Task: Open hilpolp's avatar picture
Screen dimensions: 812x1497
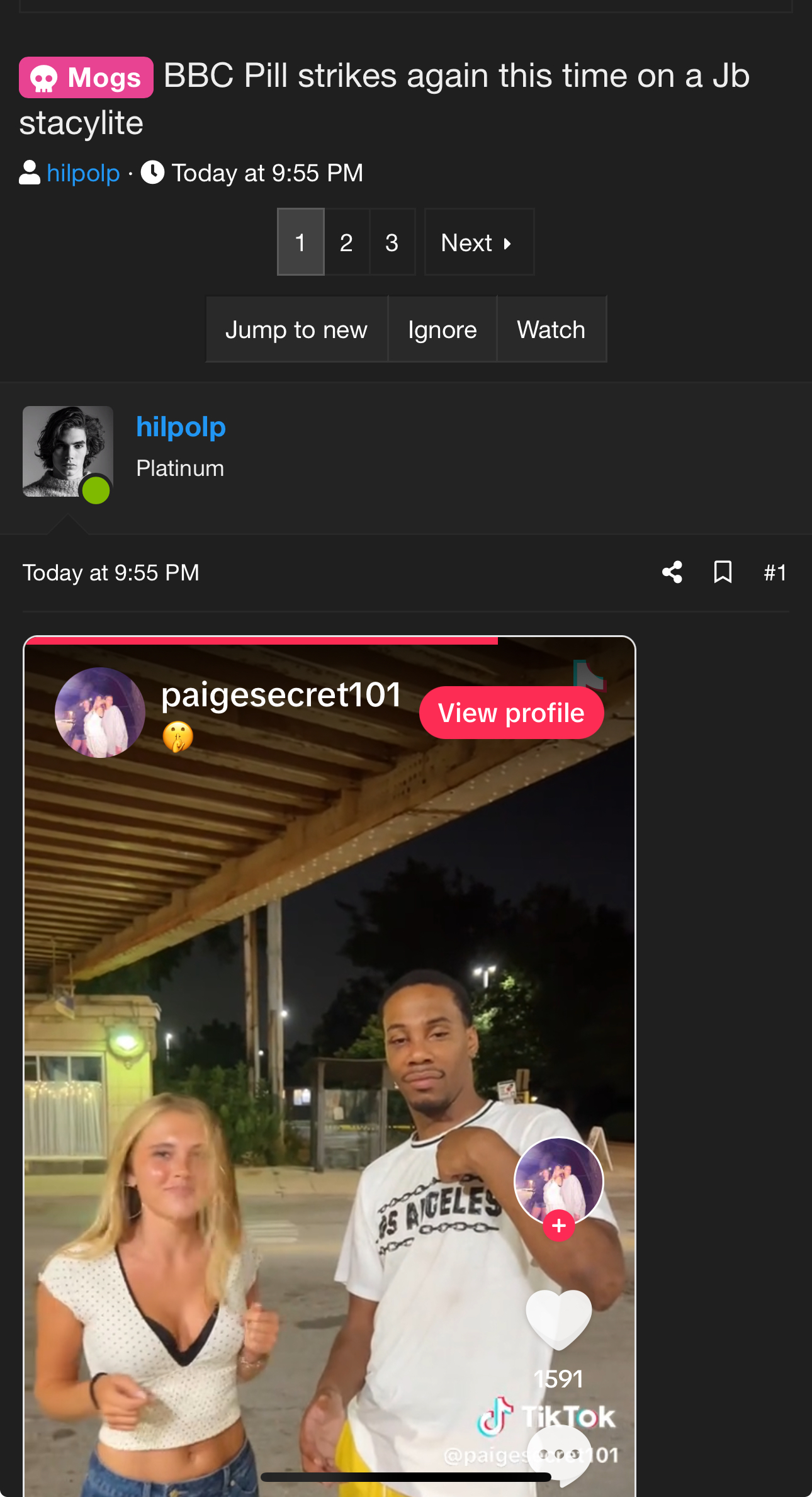Action: point(68,451)
